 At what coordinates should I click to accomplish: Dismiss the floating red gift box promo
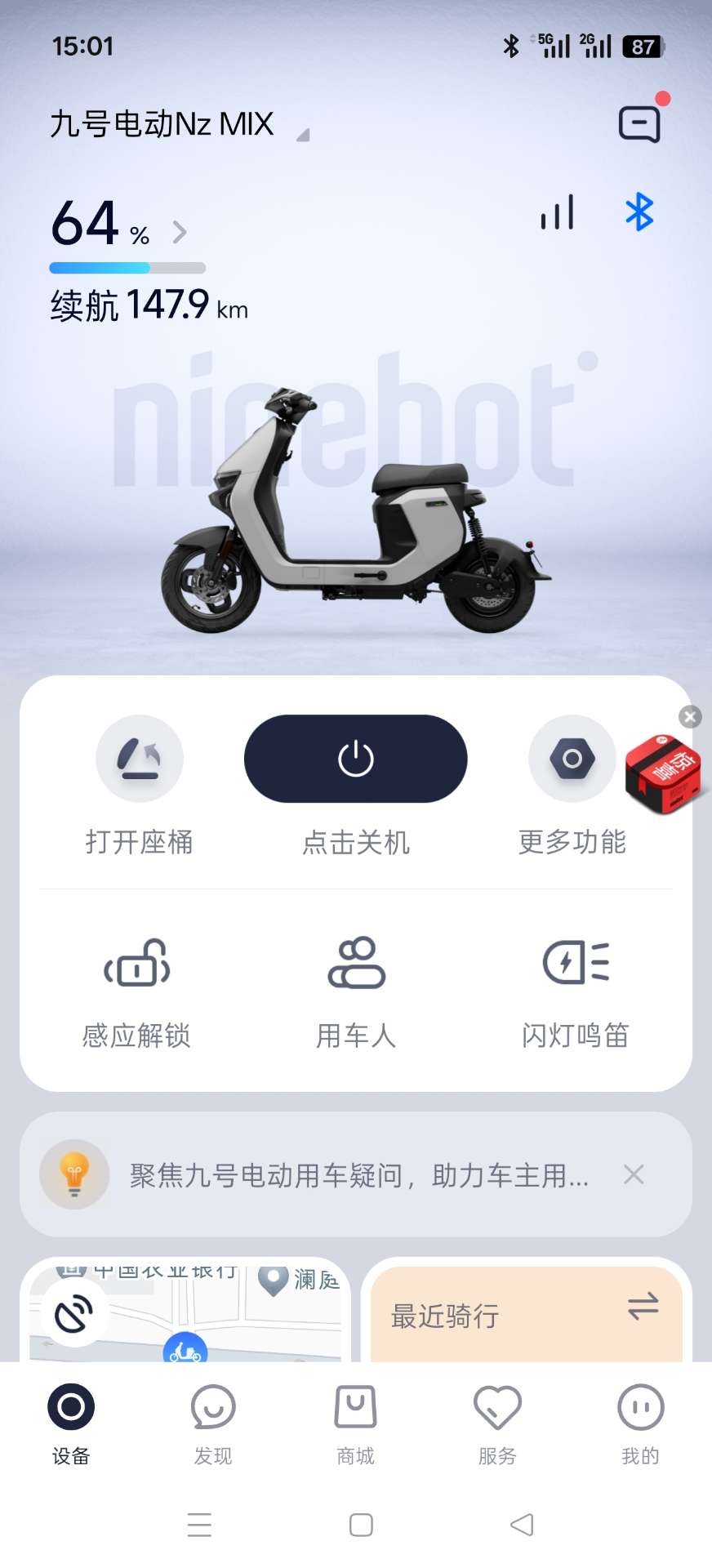(690, 717)
